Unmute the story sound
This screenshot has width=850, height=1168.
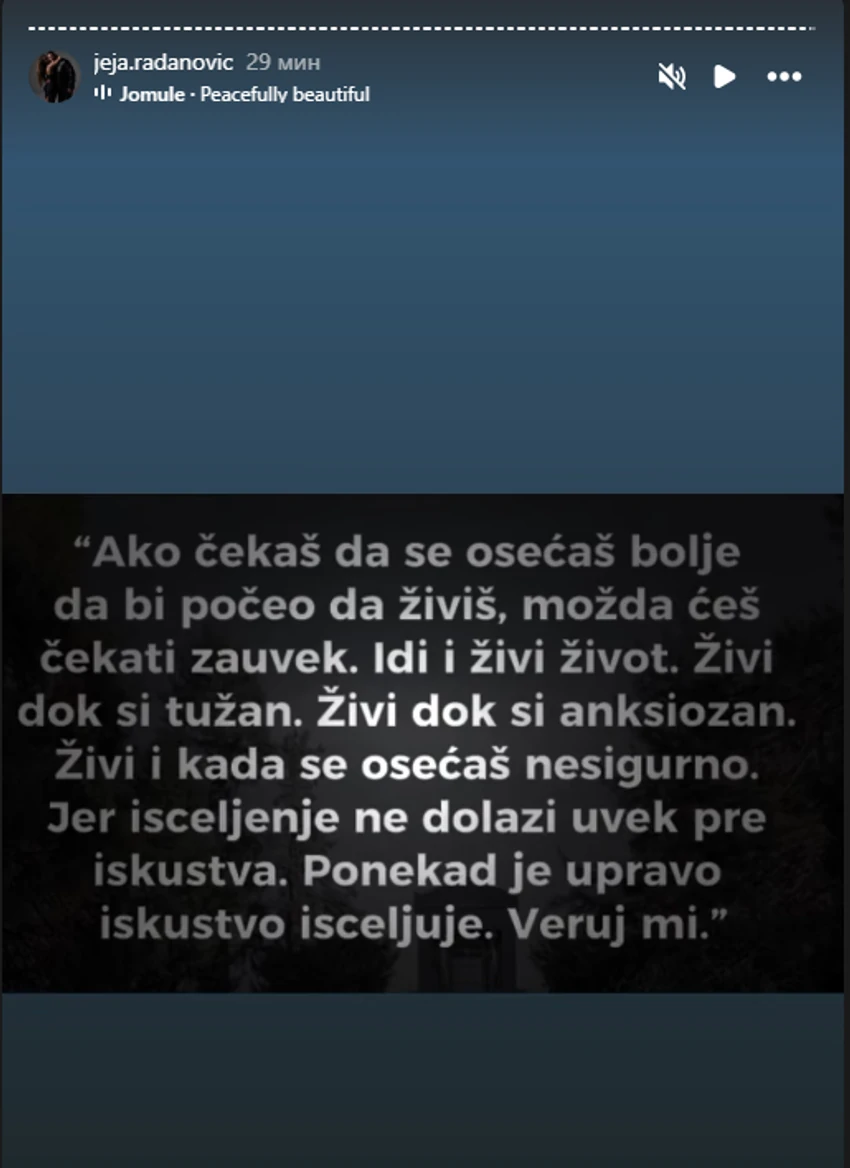point(671,76)
